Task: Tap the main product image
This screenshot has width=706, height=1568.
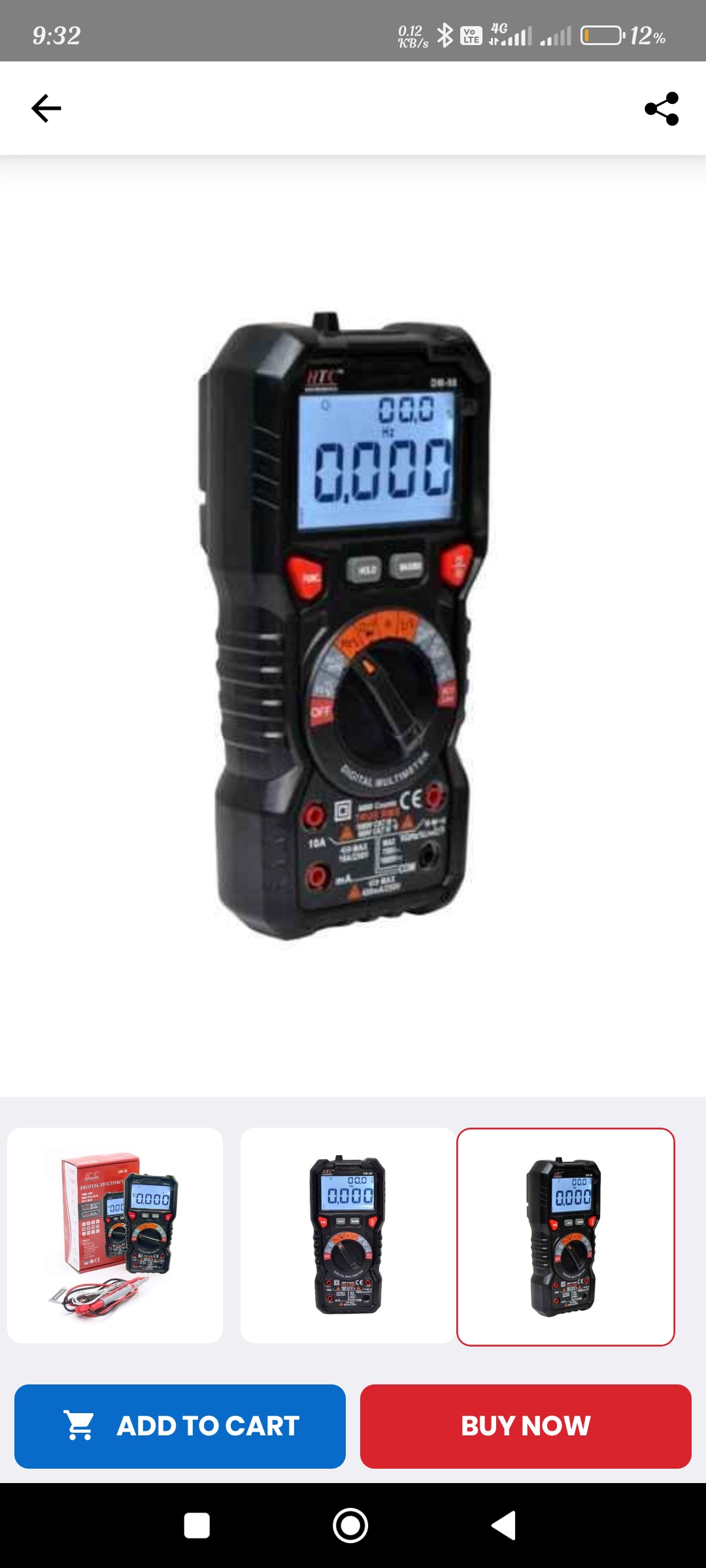Action: (x=353, y=621)
